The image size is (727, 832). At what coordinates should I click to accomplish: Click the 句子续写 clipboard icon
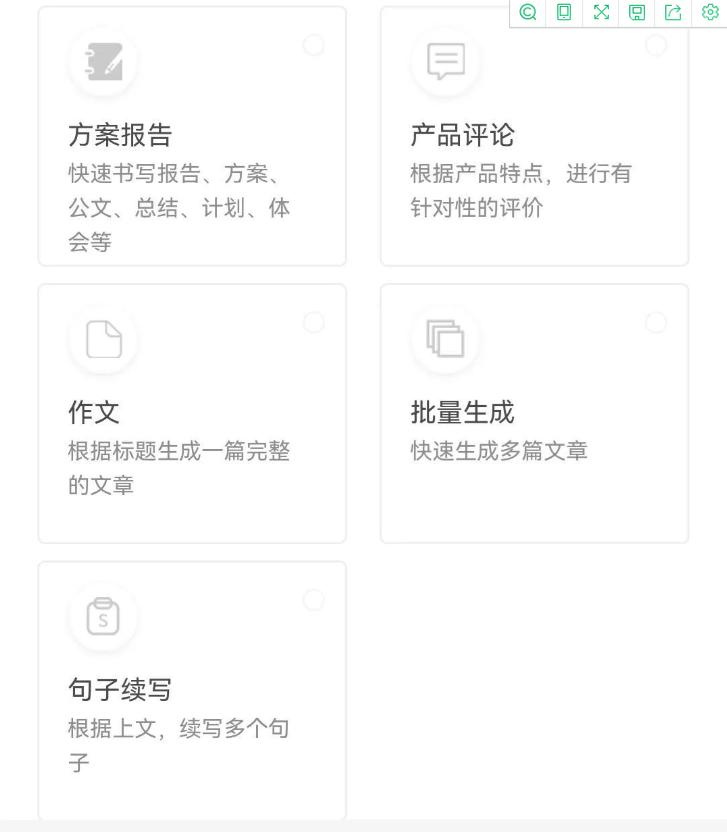click(x=103, y=617)
